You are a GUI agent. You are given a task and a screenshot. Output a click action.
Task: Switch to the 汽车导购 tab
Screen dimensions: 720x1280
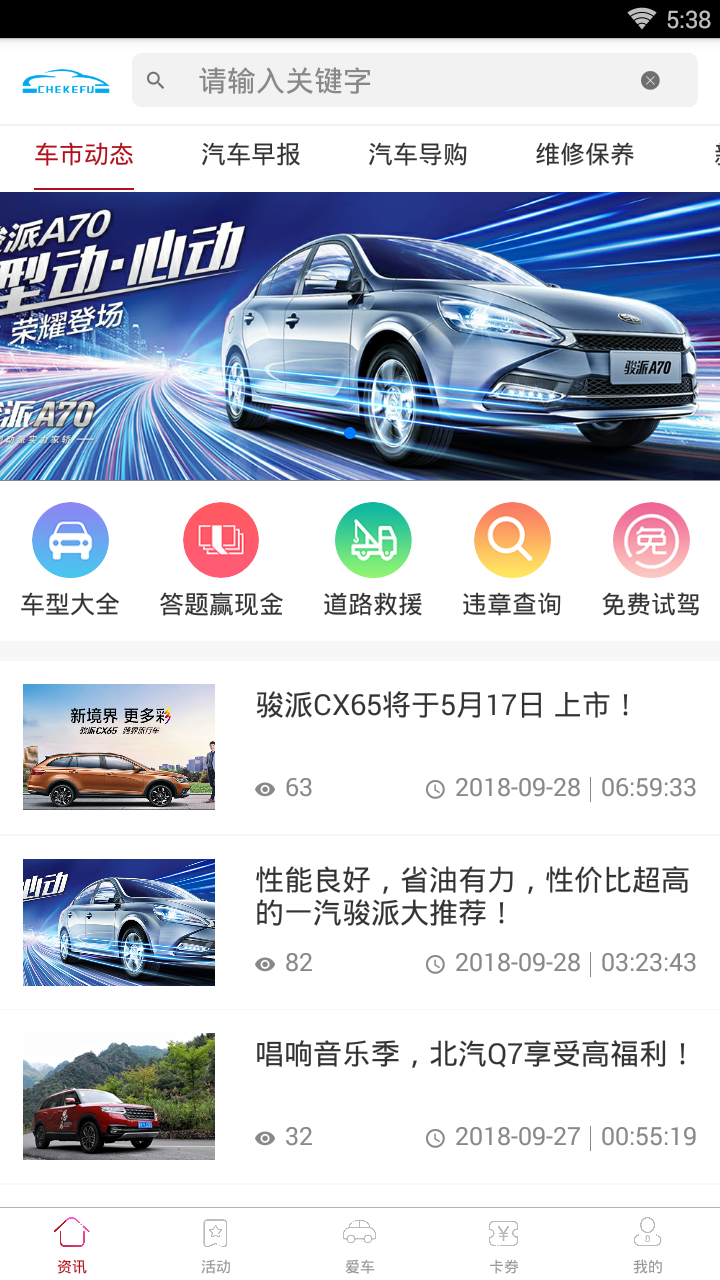pyautogui.click(x=418, y=155)
